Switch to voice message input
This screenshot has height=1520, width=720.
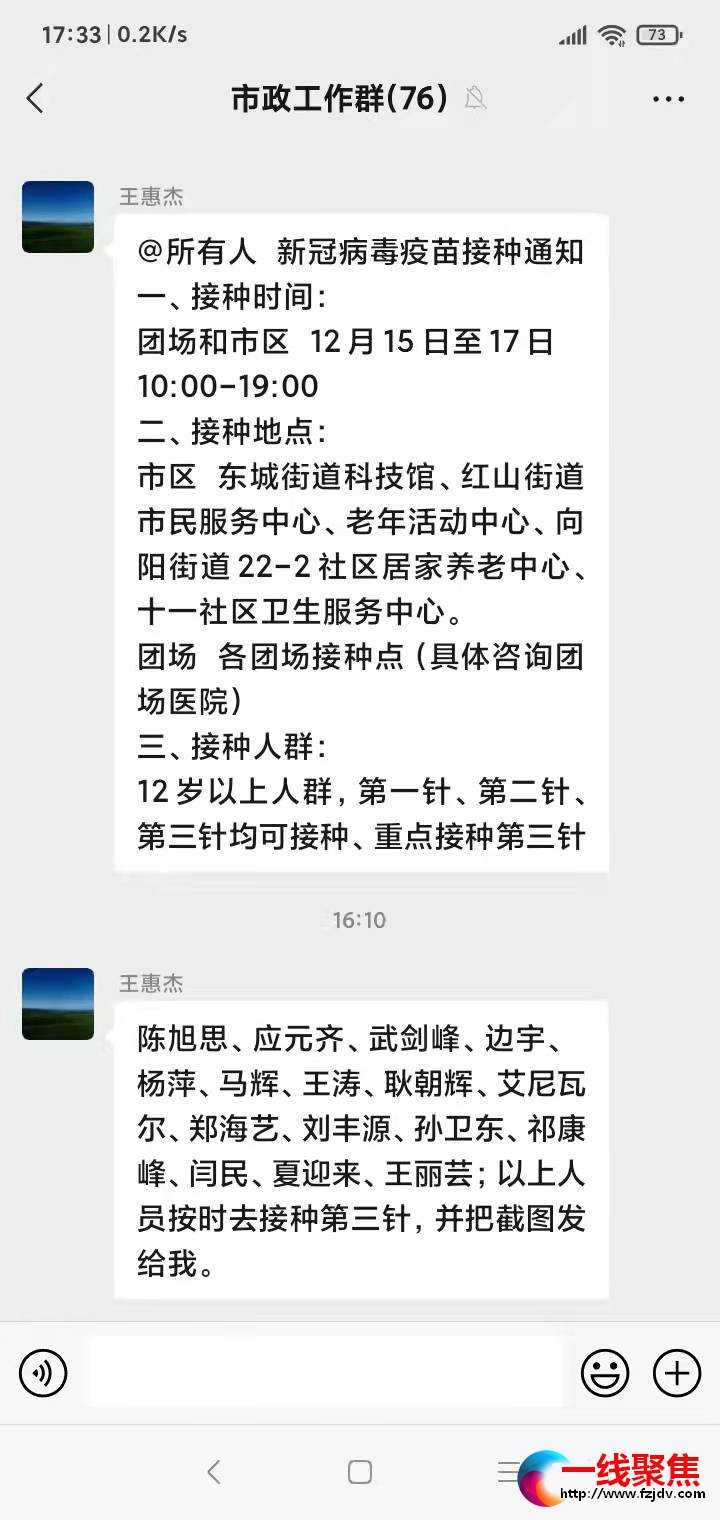coord(43,1372)
